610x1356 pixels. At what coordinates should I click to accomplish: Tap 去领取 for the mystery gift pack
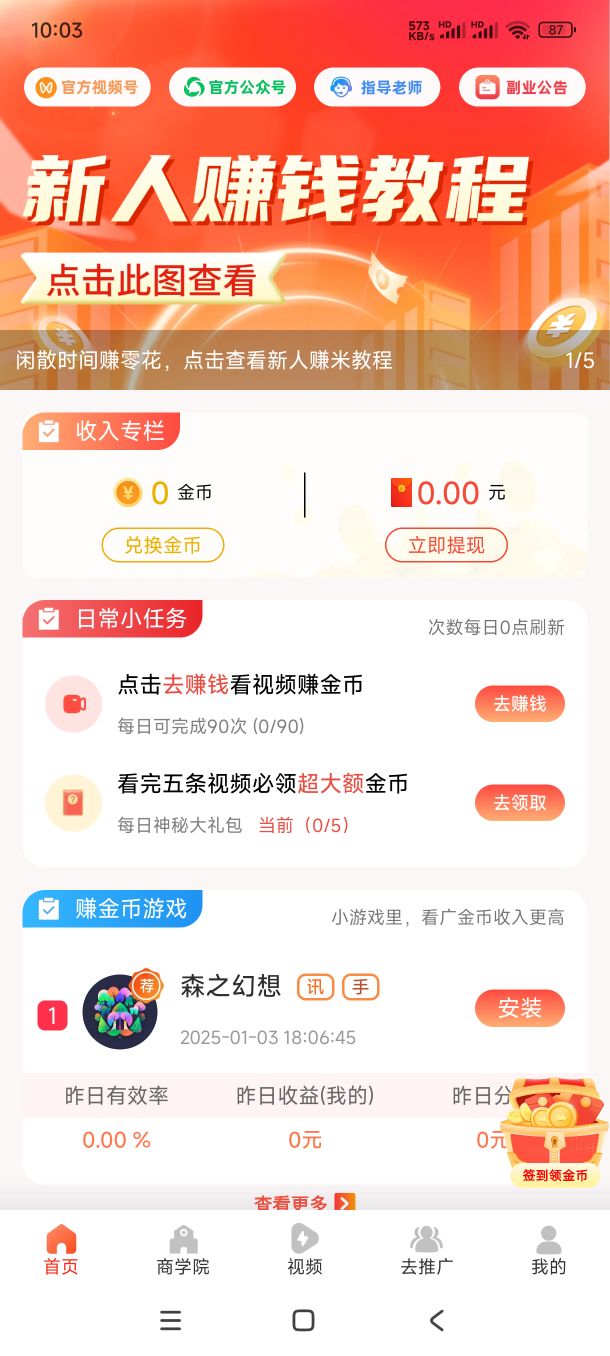tap(520, 803)
